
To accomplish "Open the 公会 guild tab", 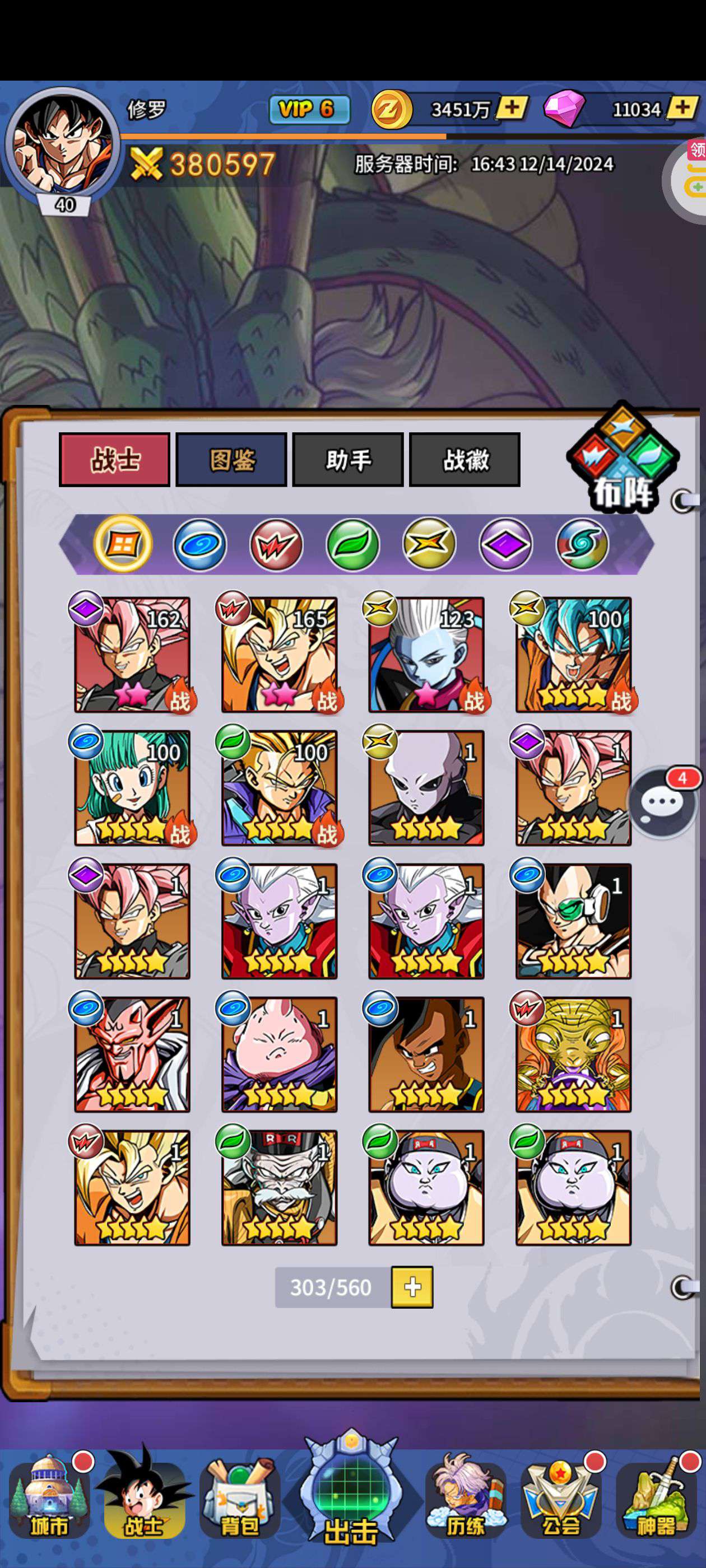I will (x=560, y=1498).
